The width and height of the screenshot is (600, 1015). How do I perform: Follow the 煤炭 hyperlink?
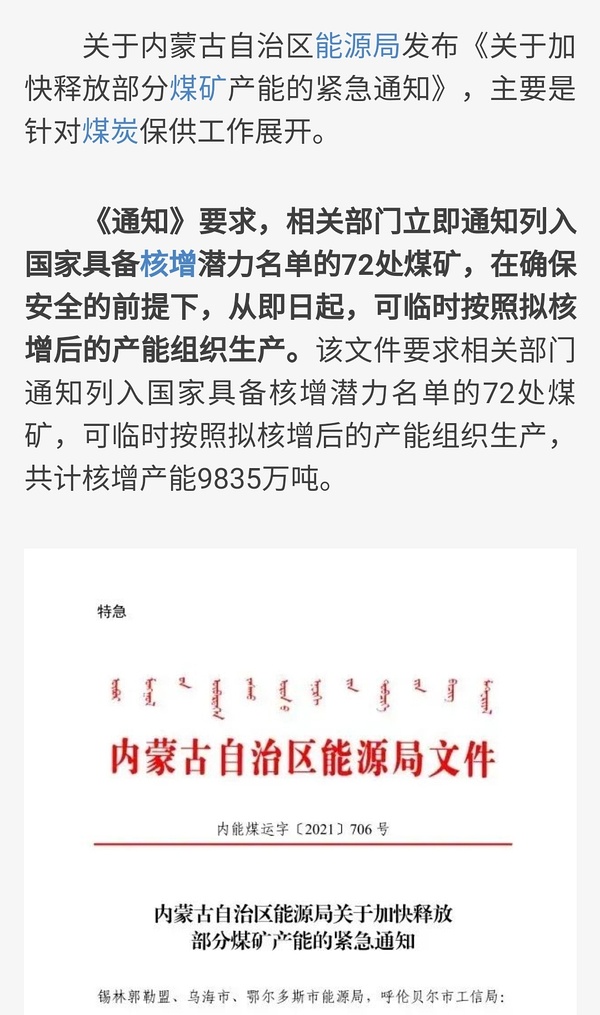[x=109, y=132]
